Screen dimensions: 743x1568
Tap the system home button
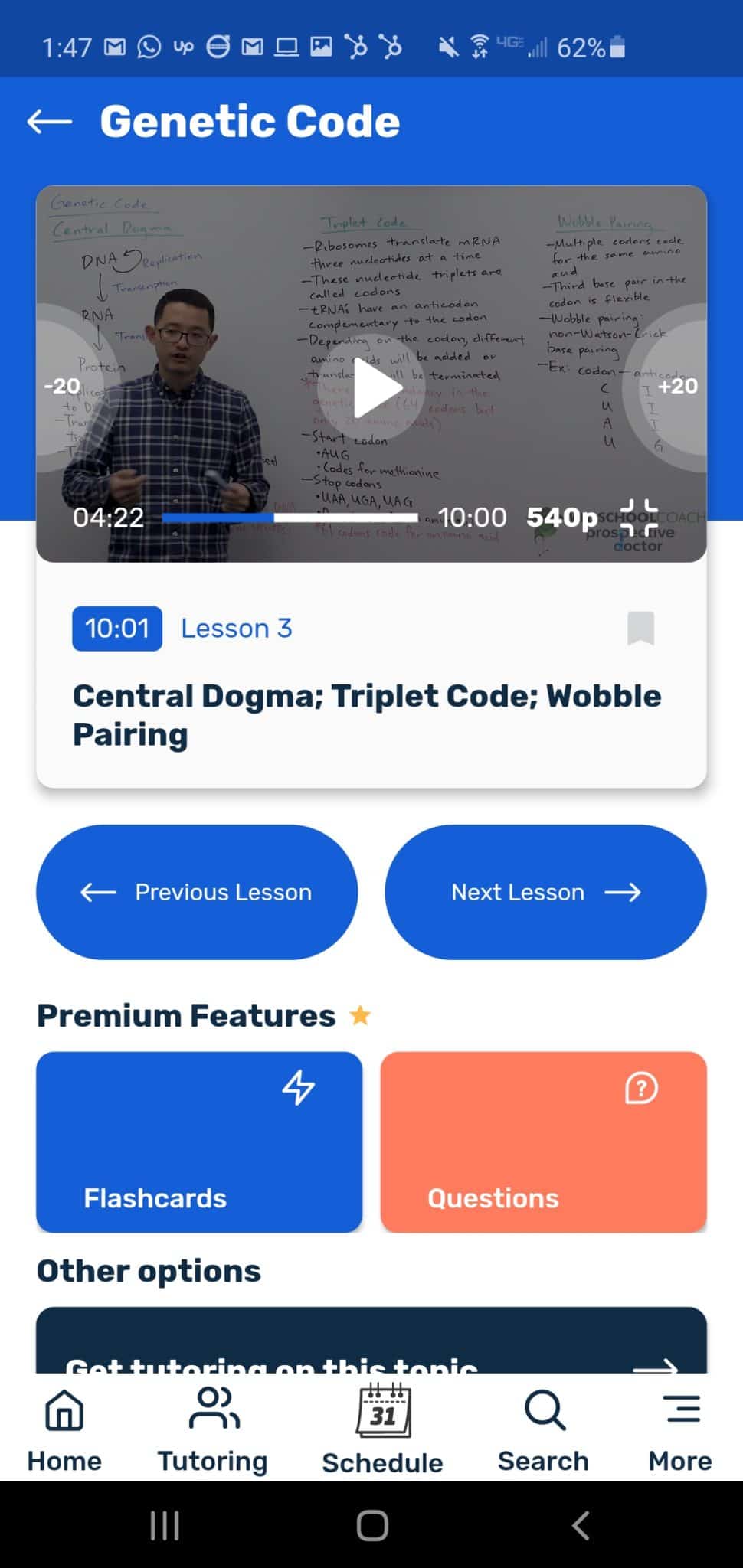(372, 1526)
